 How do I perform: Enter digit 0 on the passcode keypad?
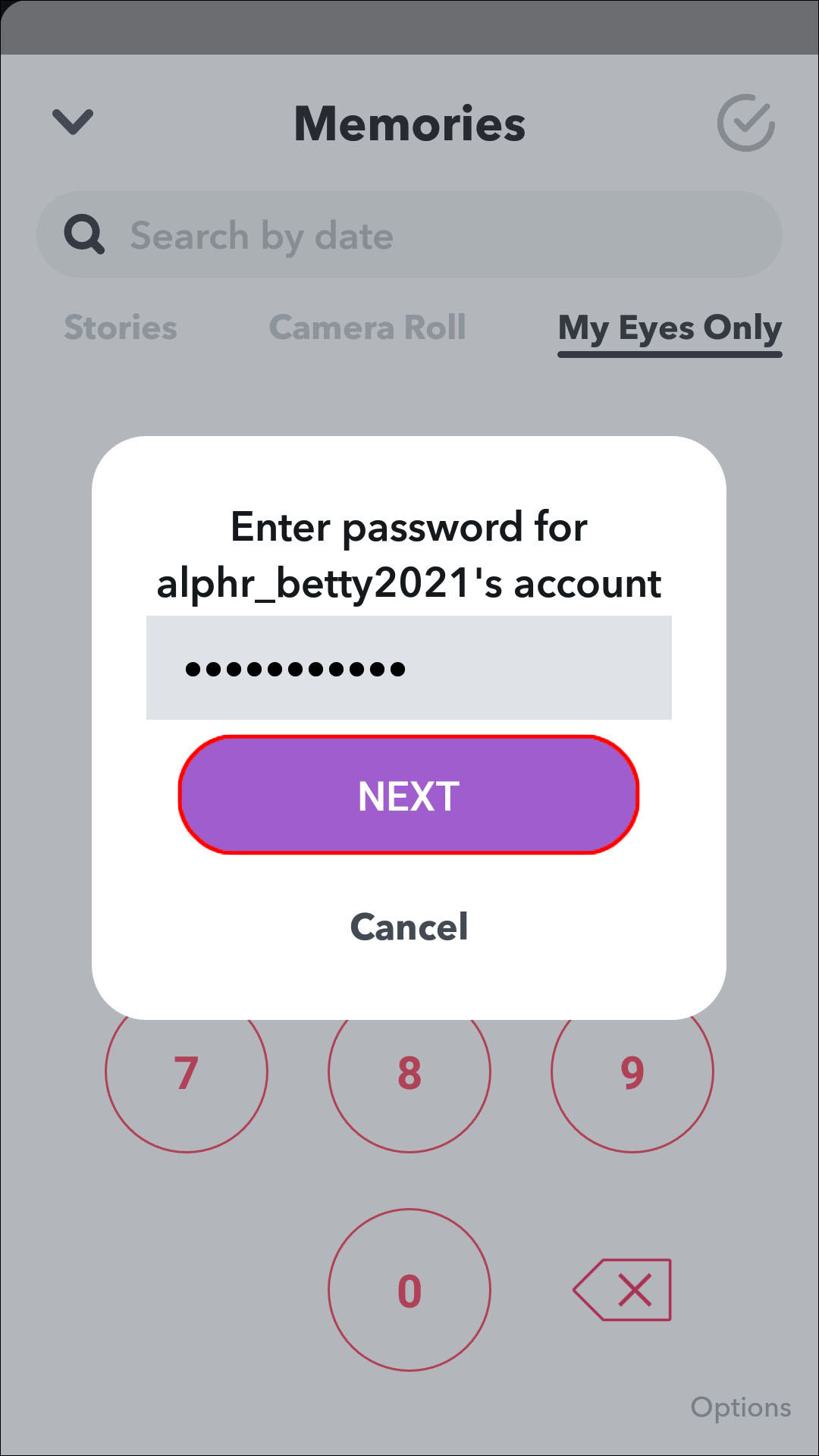click(x=409, y=1290)
